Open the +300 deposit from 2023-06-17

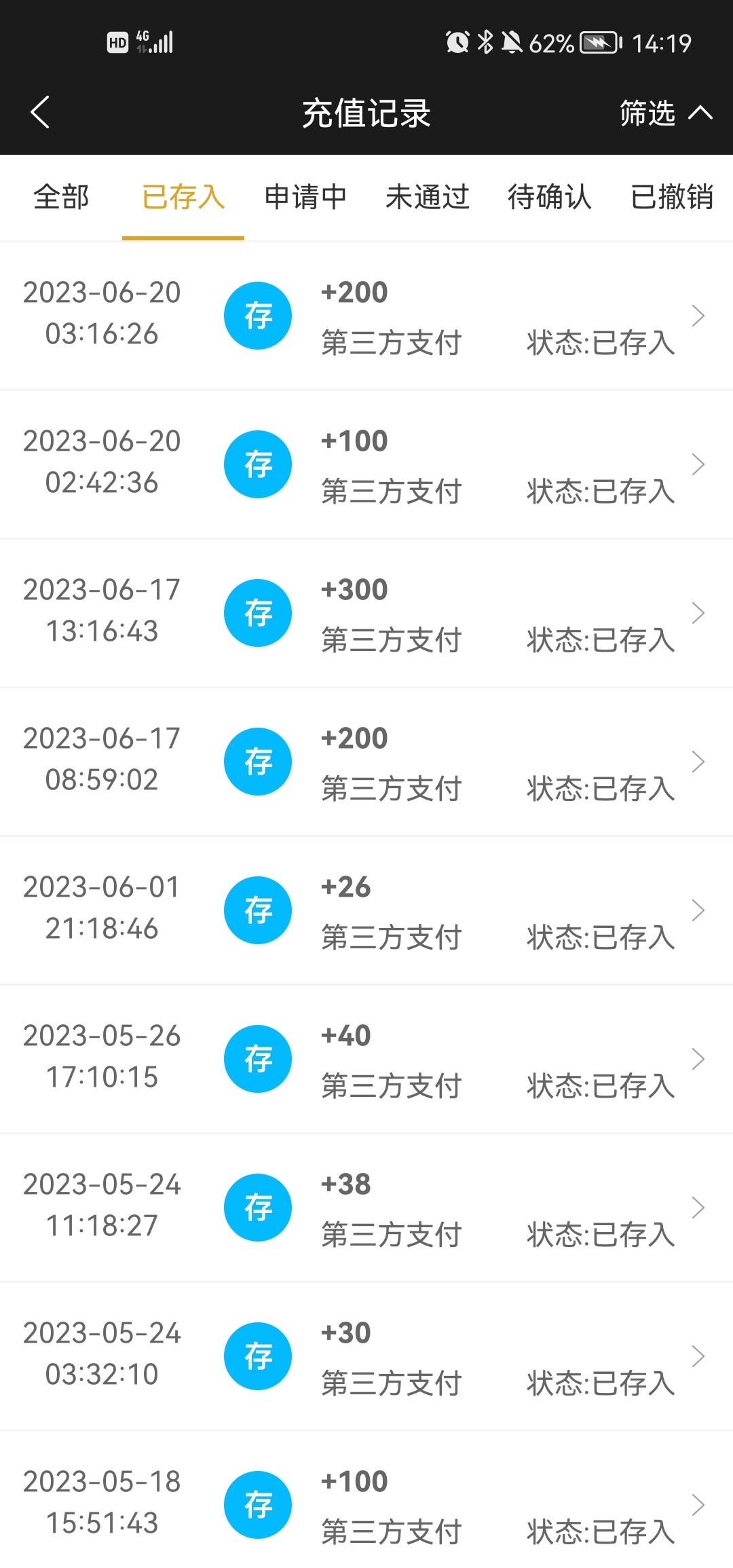coord(366,614)
